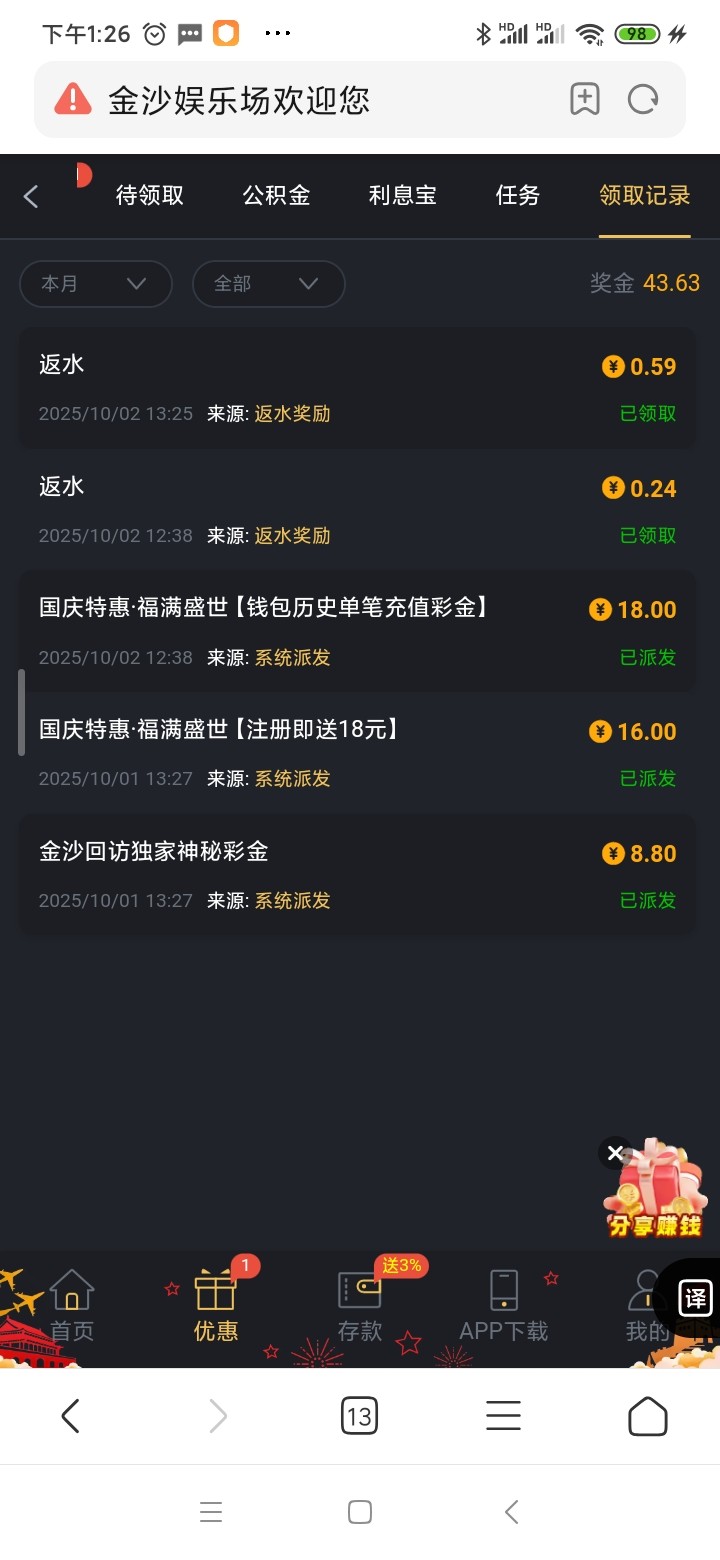
Task: Expand the 本月 time filter dropdown
Action: coord(95,284)
